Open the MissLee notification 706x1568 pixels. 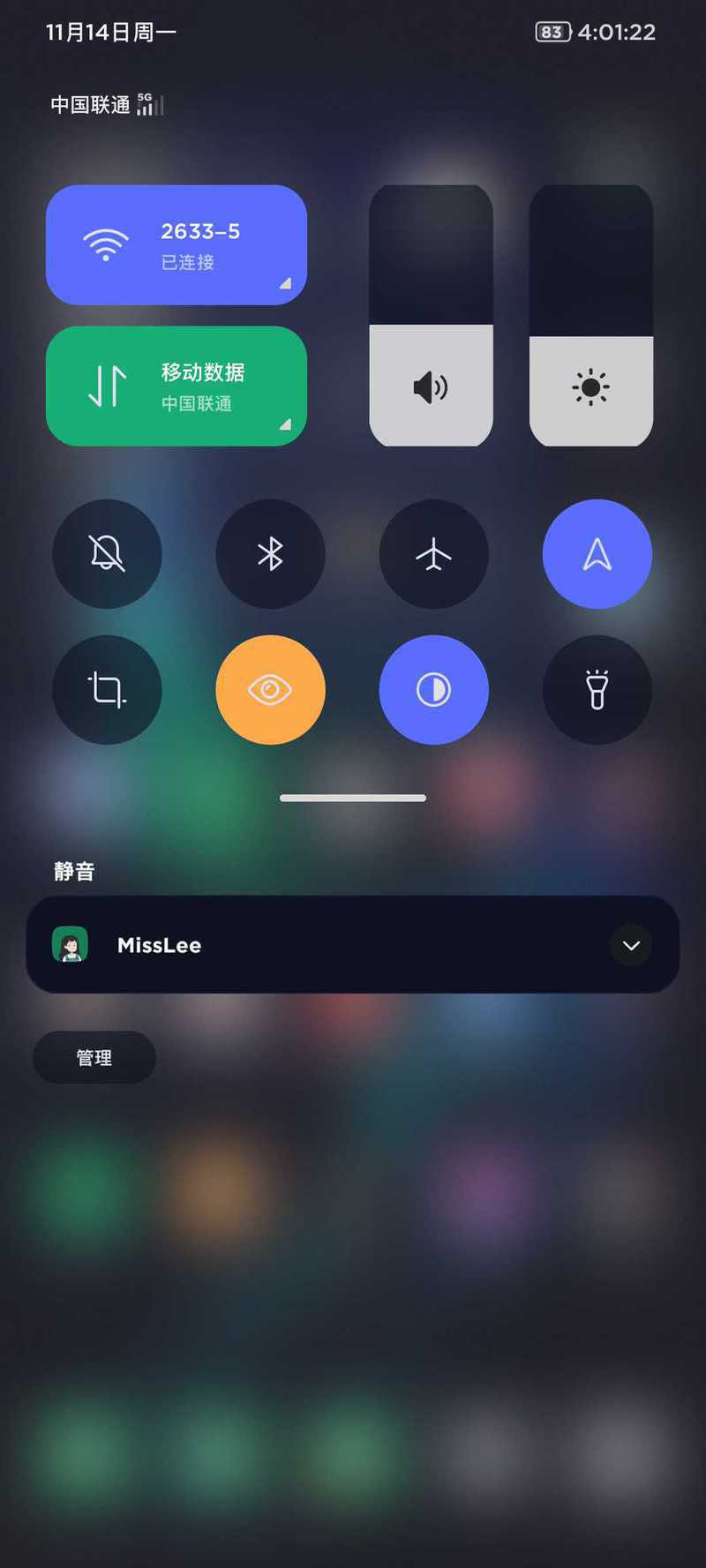(x=353, y=944)
